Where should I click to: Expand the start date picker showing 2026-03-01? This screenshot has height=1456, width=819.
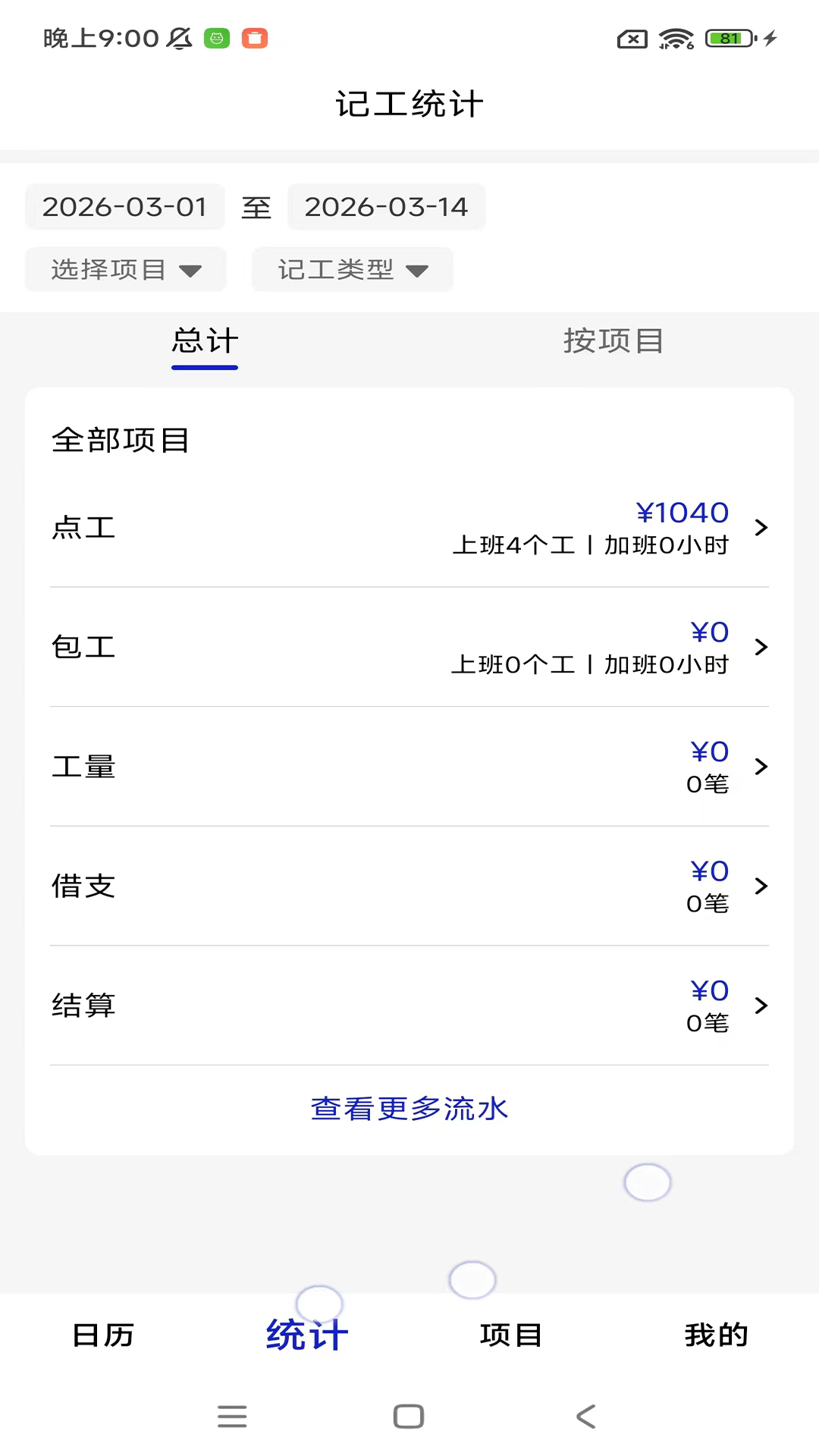tap(124, 206)
